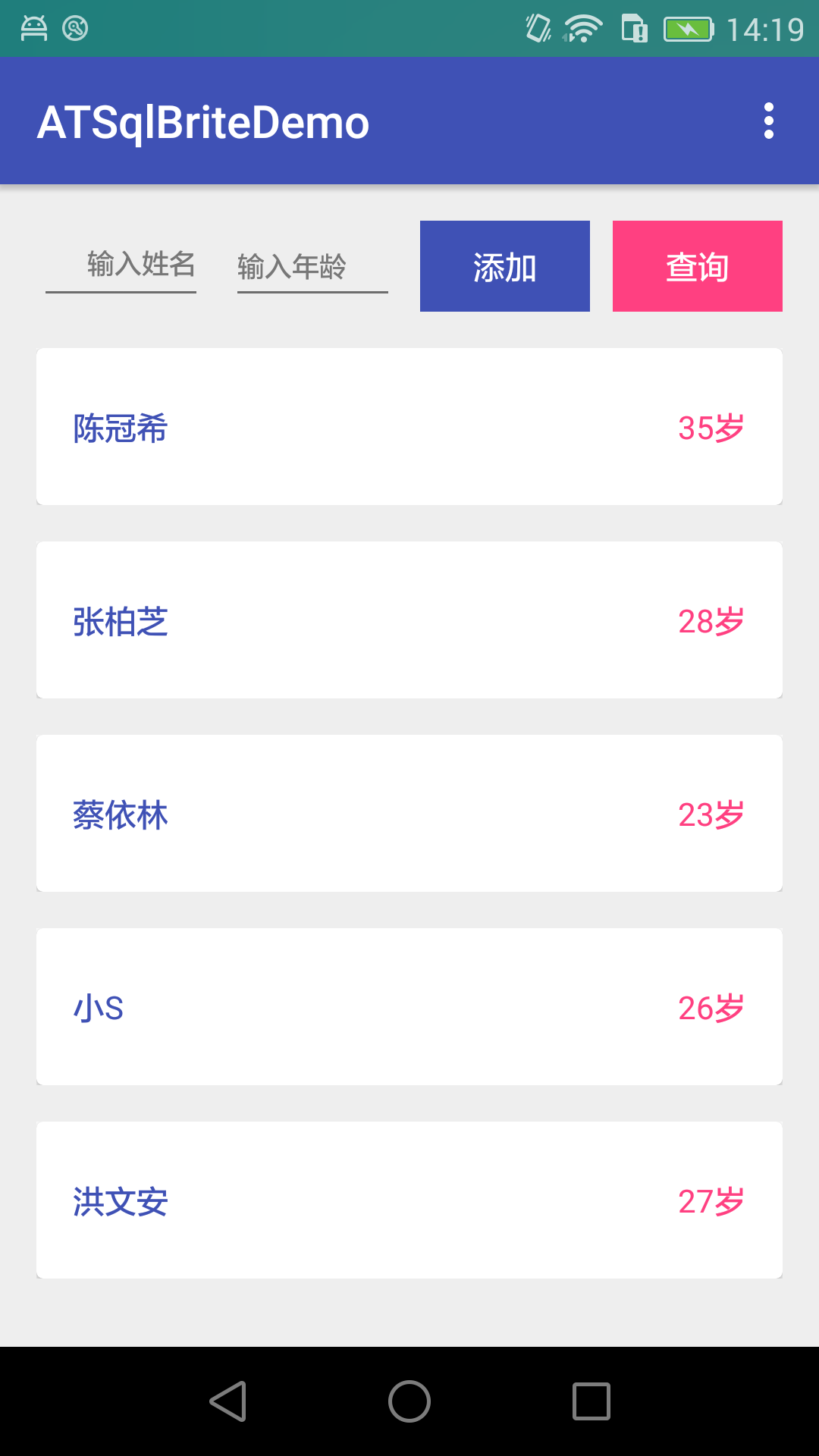Tap the 查询 button
Image resolution: width=819 pixels, height=1456 pixels.
coord(698,266)
